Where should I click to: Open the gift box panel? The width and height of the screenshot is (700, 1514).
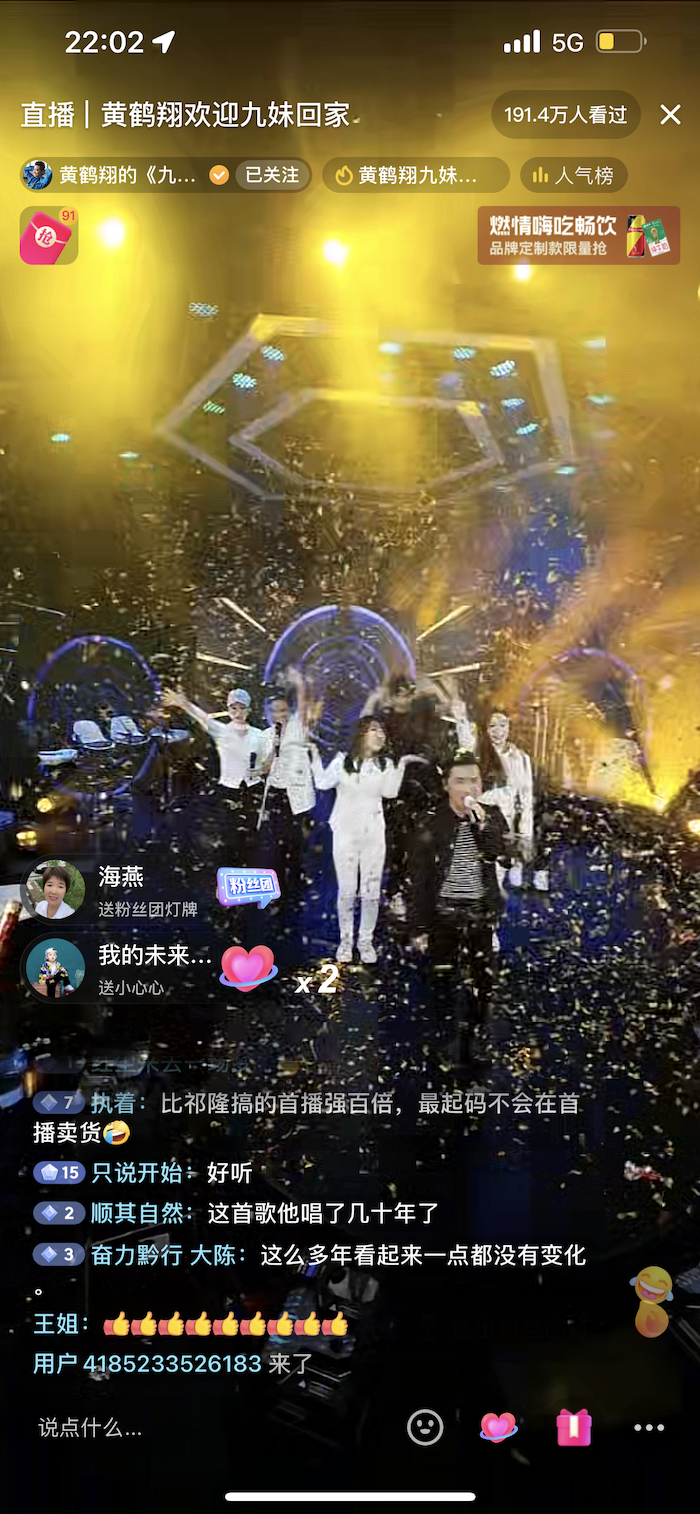coord(574,1427)
